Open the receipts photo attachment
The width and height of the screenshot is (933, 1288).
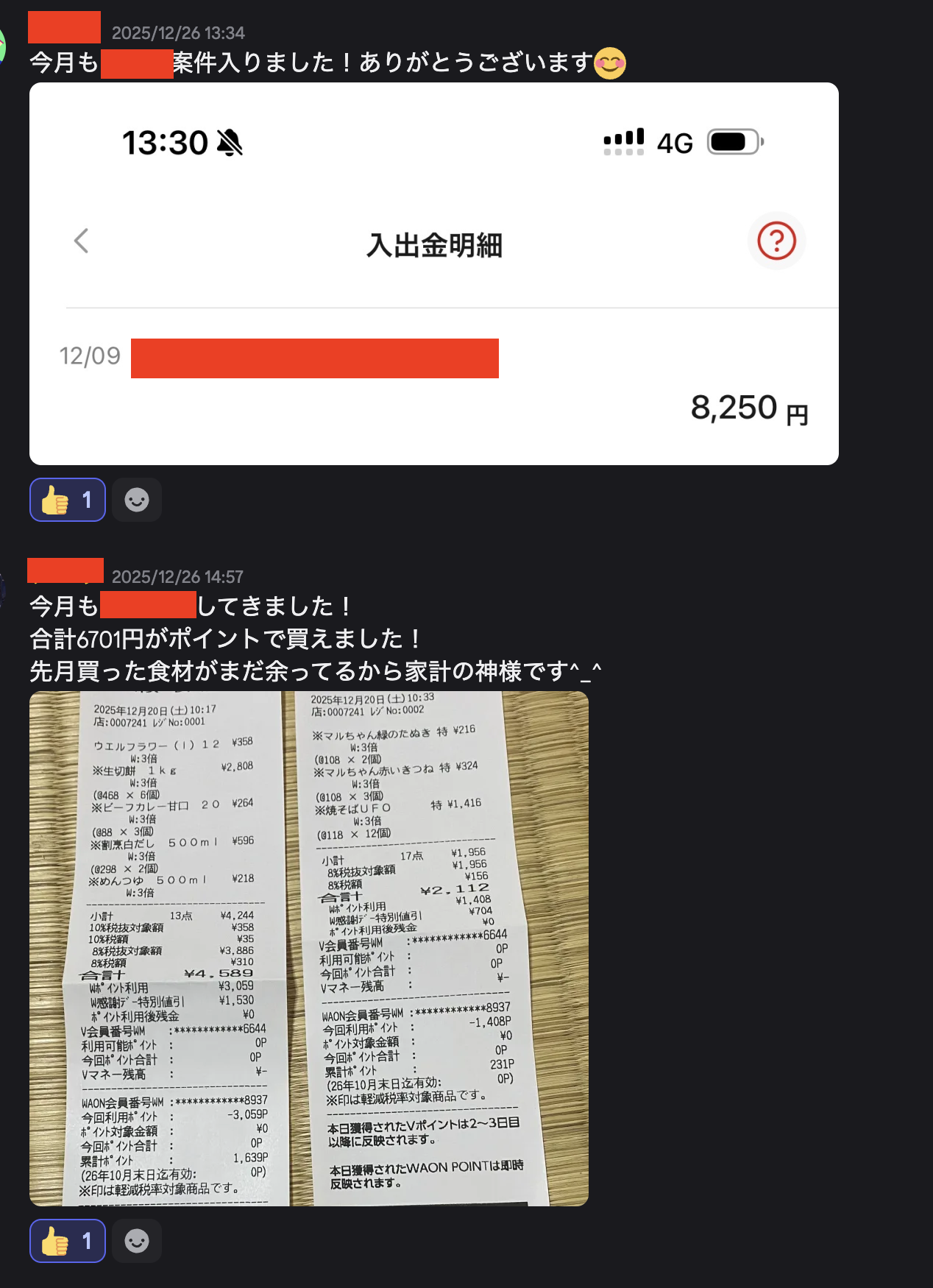(x=309, y=948)
